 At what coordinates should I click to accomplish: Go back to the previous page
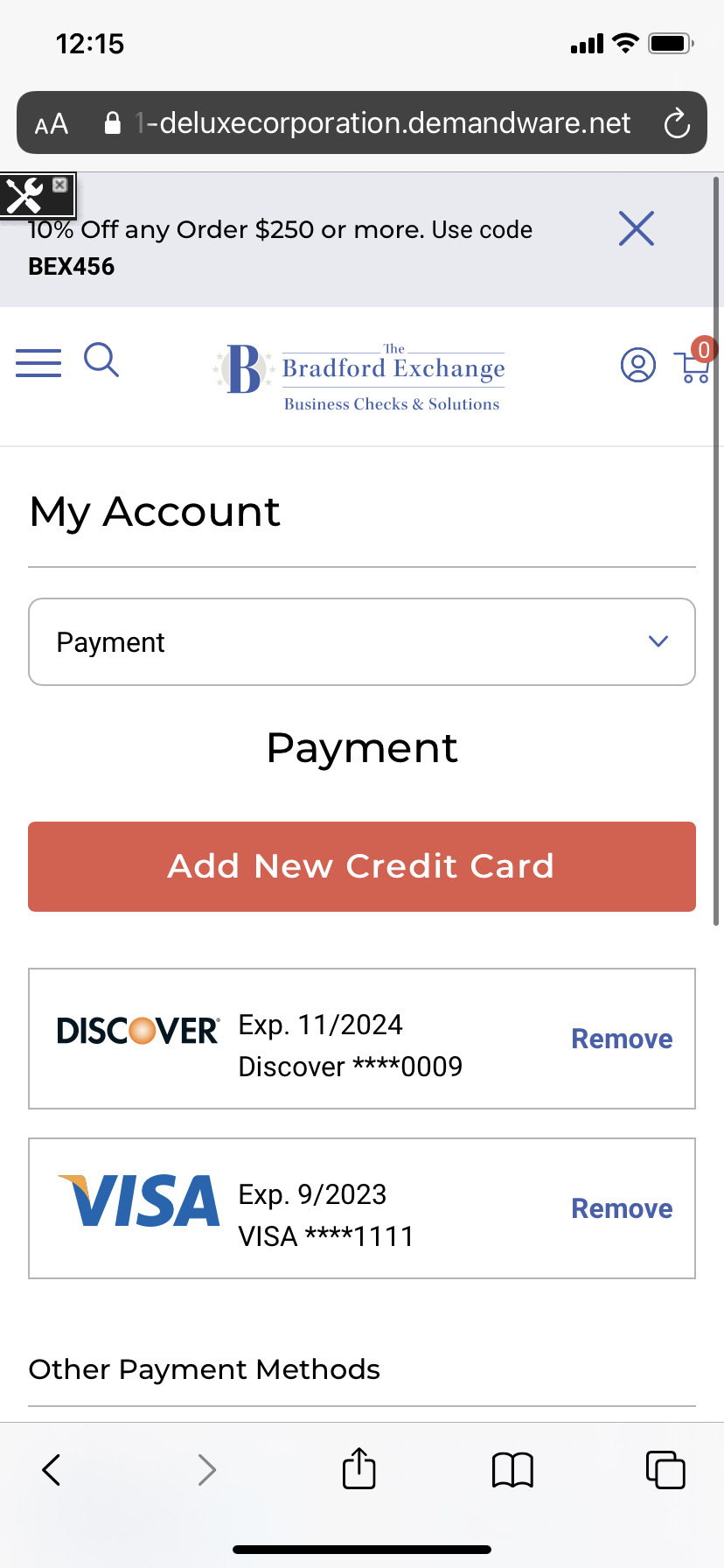(52, 1469)
